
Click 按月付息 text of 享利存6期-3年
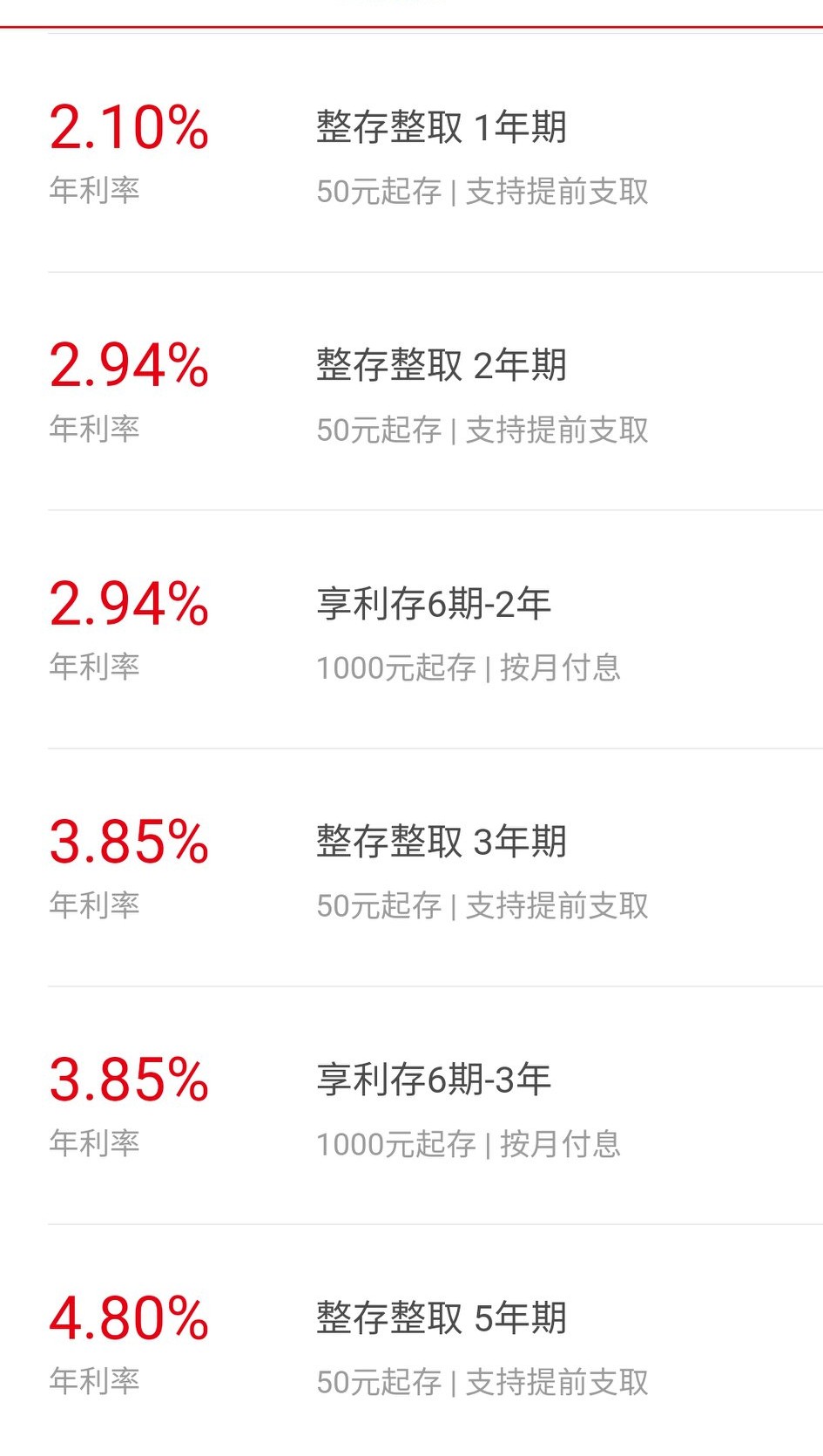(561, 1145)
